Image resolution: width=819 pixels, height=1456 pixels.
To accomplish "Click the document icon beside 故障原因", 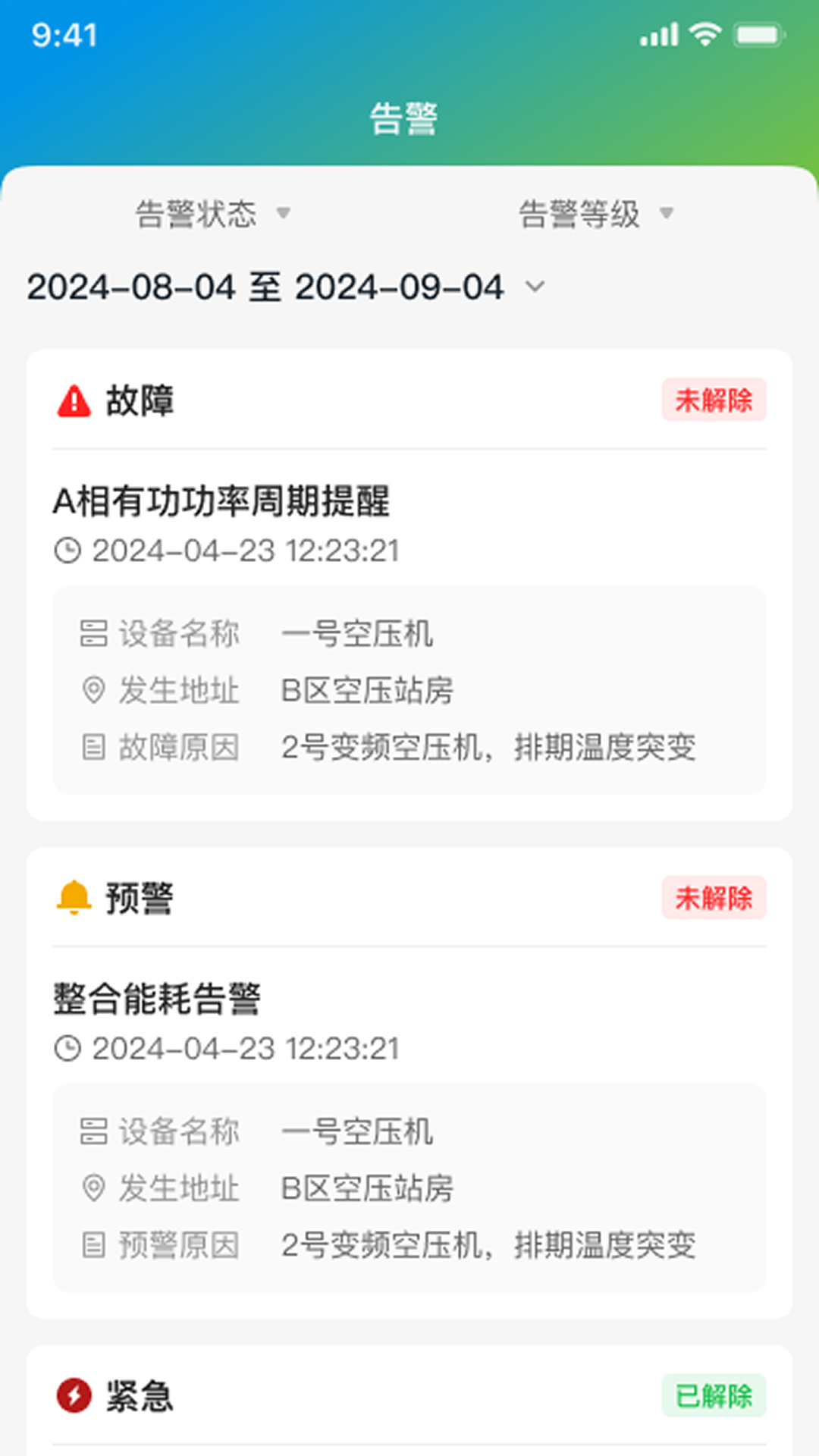I will tap(93, 748).
